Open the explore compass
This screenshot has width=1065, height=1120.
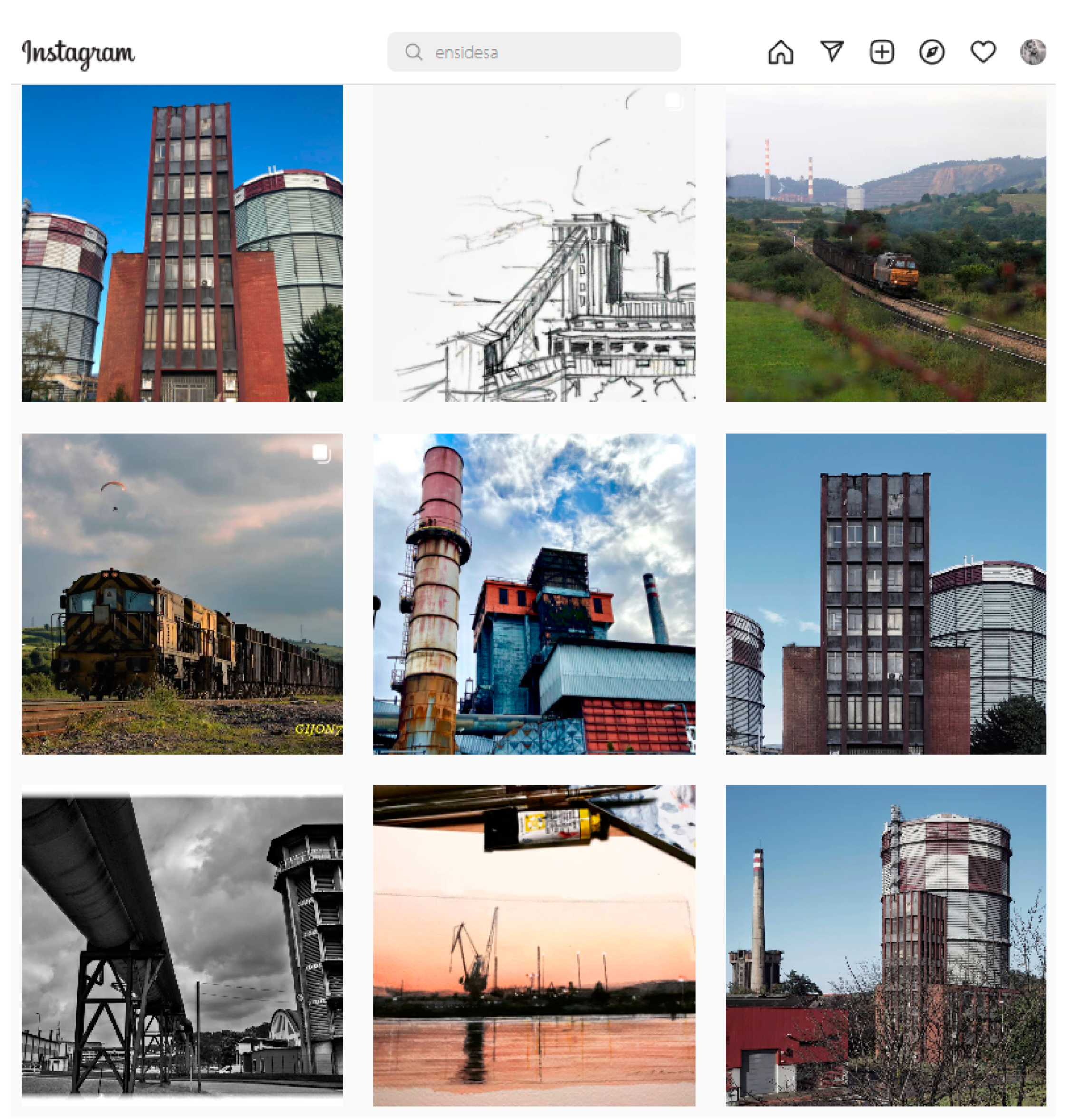[931, 52]
